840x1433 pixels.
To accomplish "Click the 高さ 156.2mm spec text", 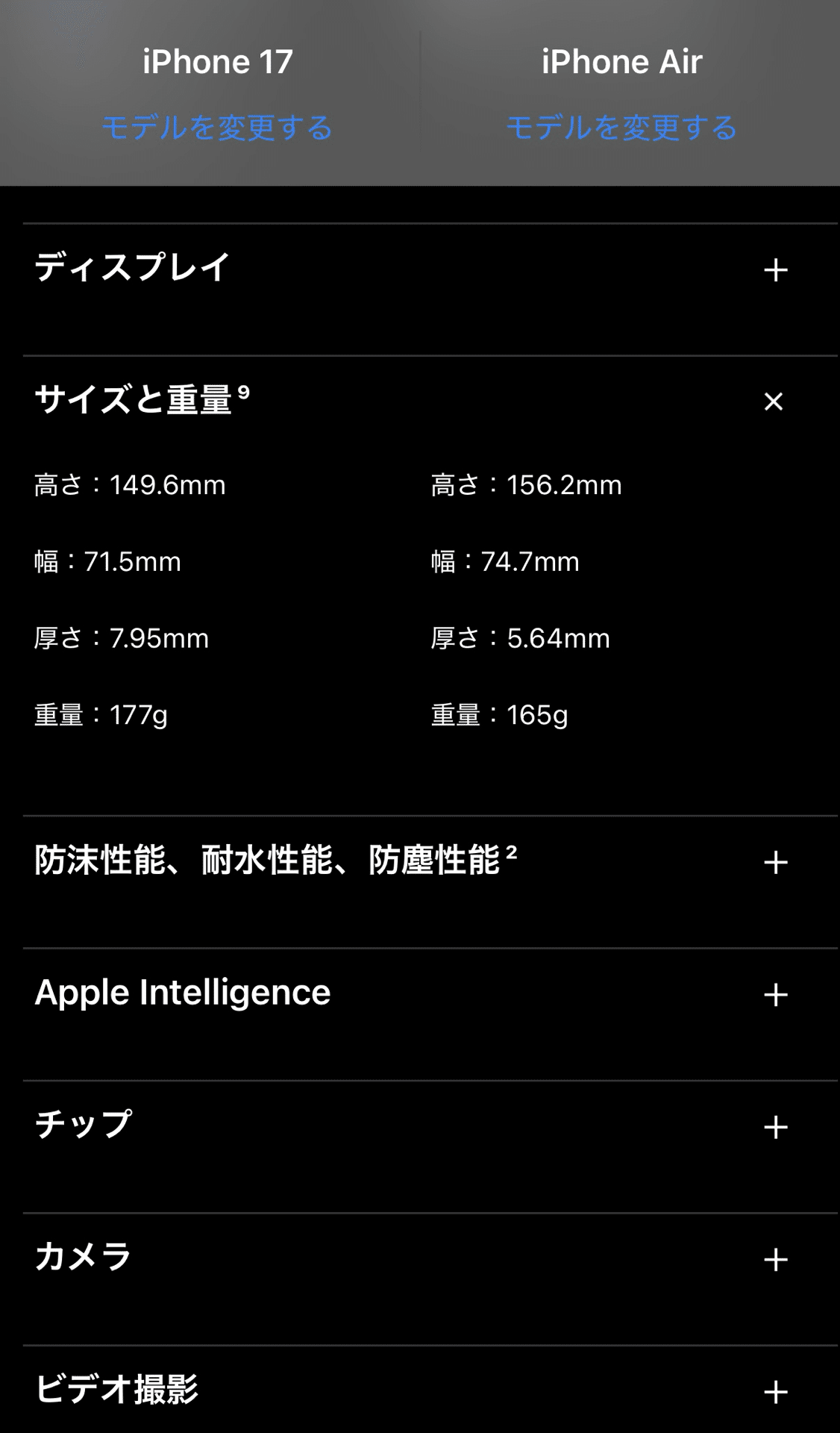I will (526, 485).
